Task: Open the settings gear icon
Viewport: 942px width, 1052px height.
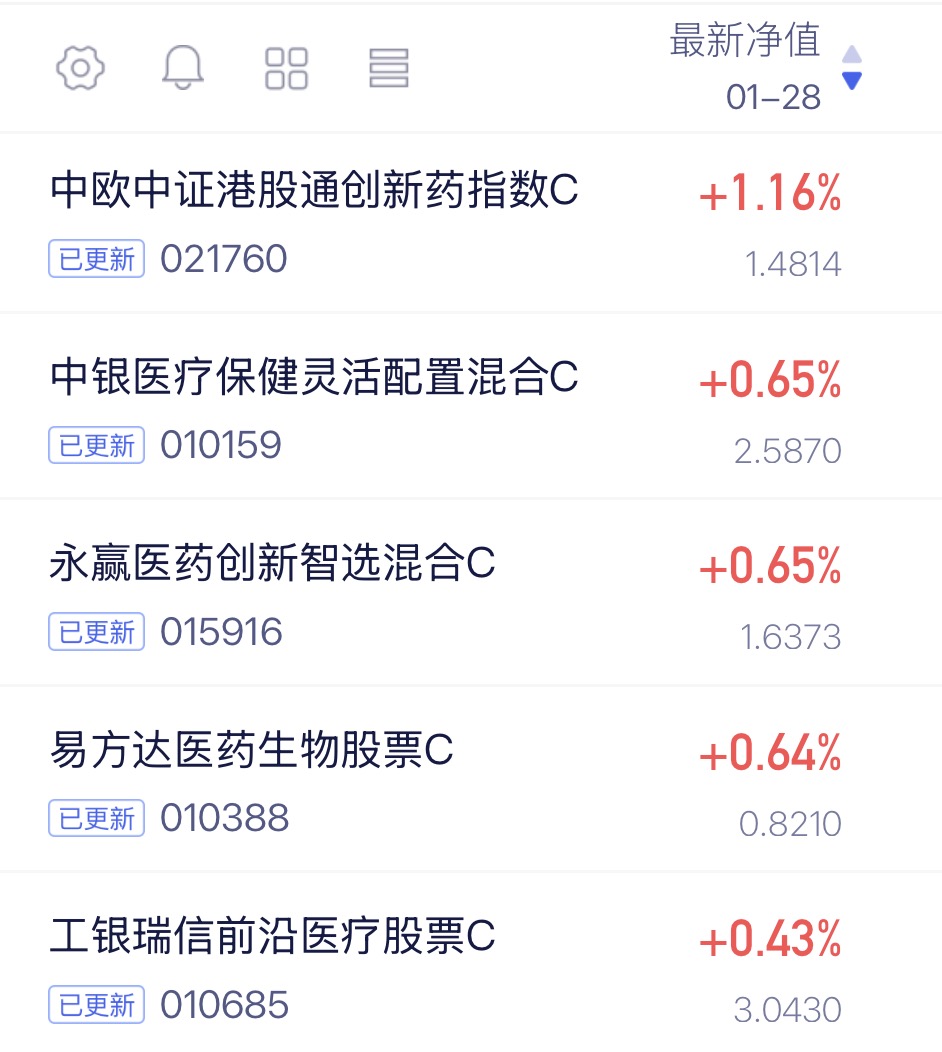Action: 80,68
